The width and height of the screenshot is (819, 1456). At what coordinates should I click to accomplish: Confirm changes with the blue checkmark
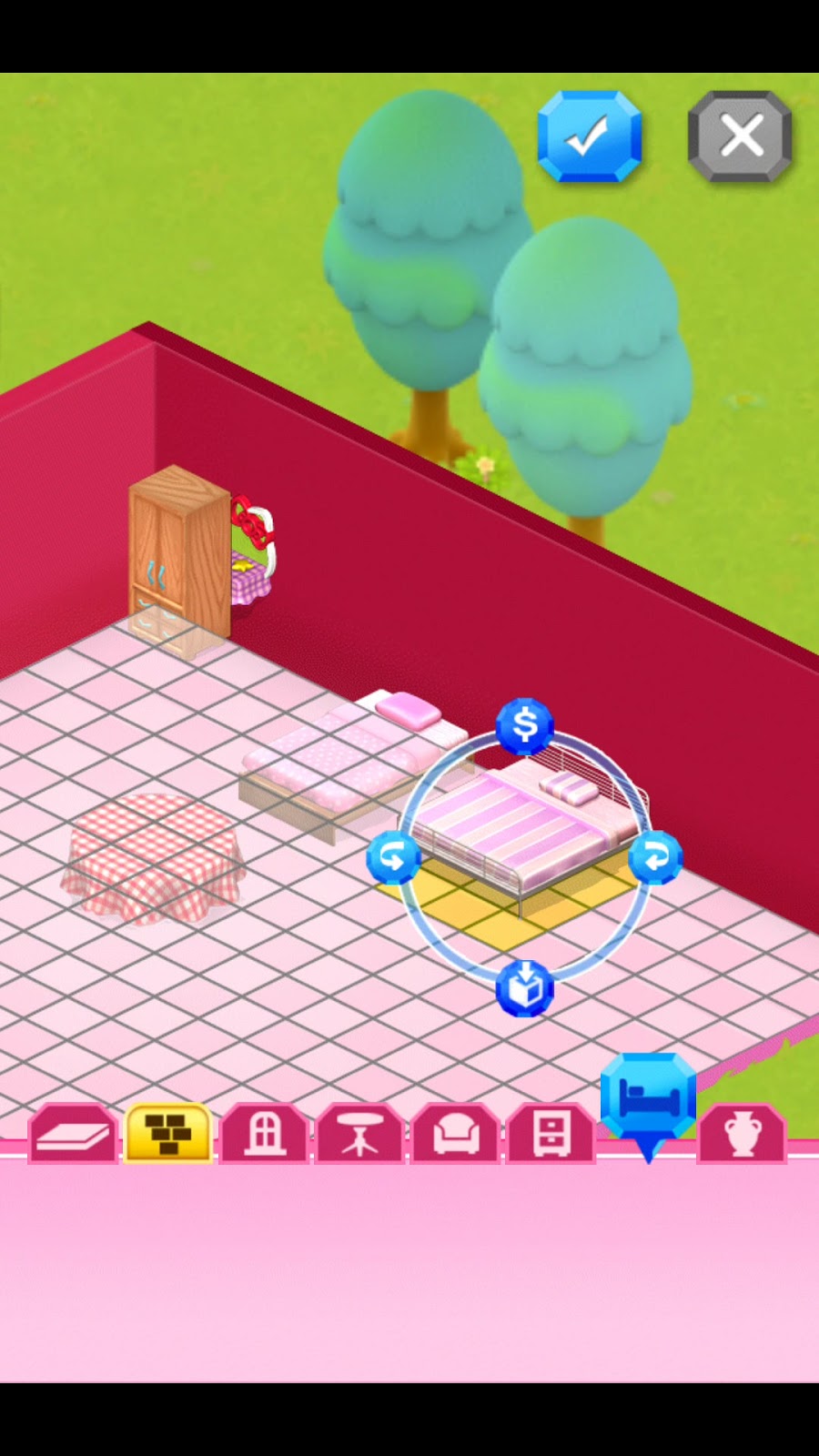(589, 137)
